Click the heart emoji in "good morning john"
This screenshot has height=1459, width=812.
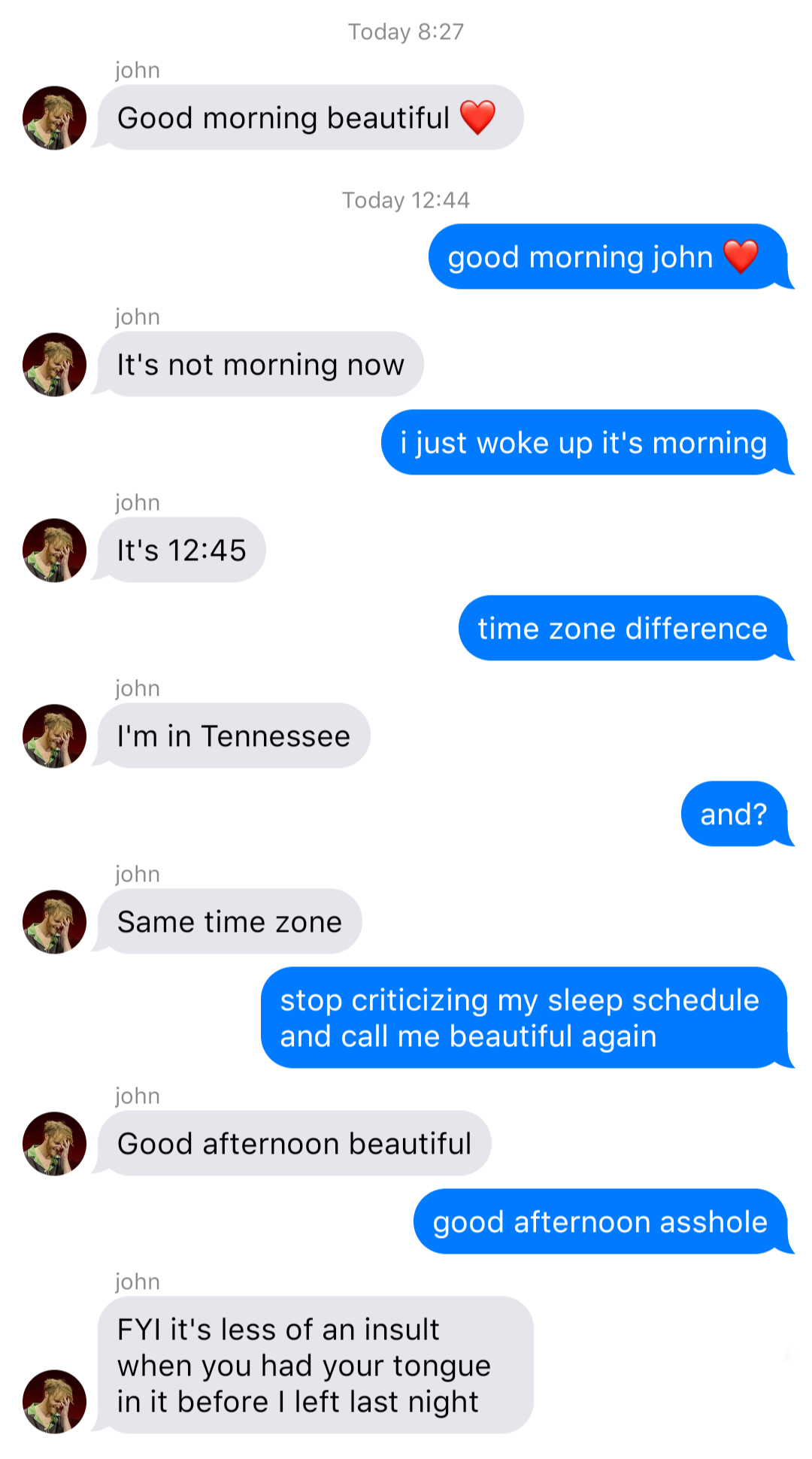click(740, 256)
